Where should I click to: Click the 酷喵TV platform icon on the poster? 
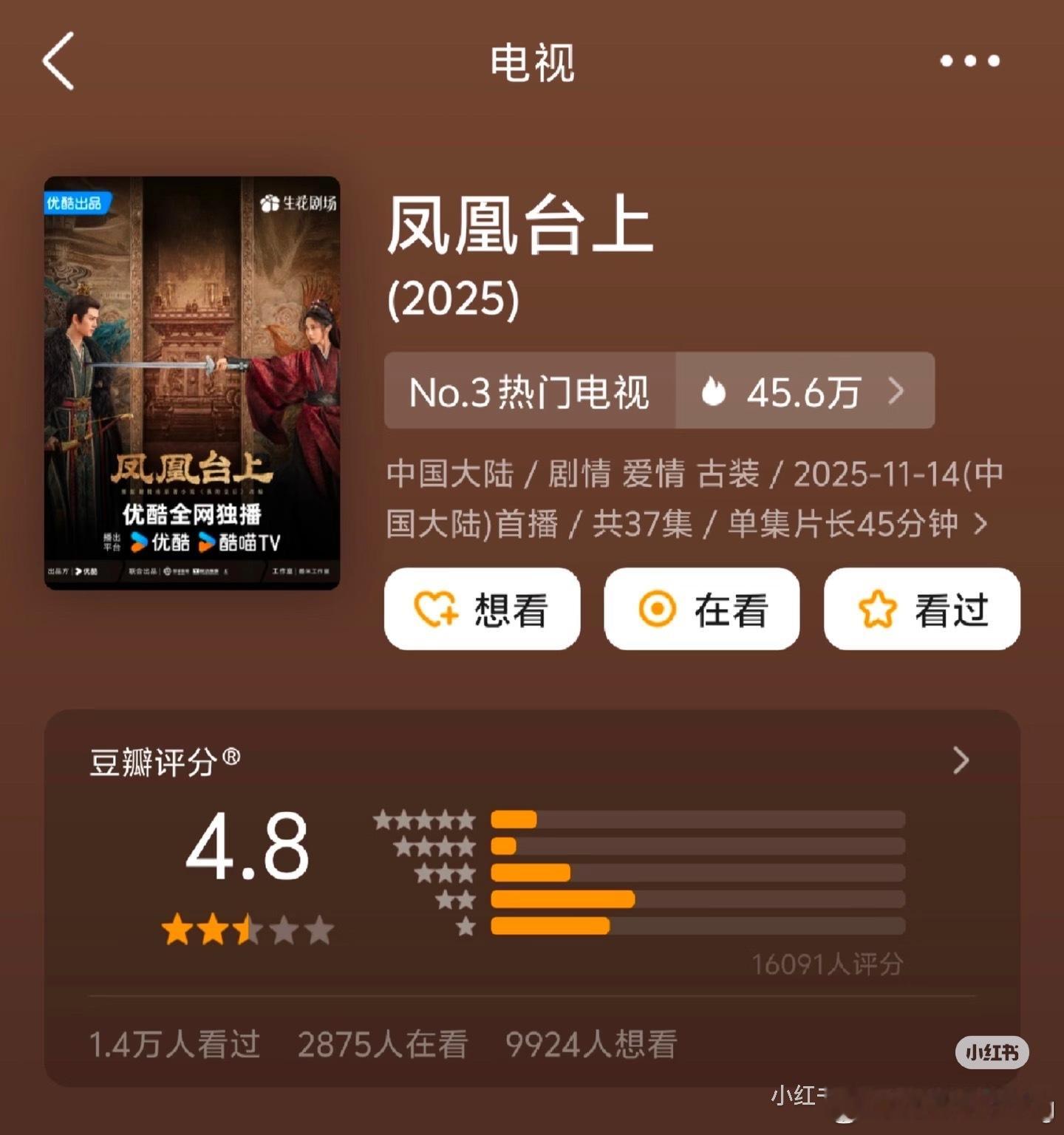pos(206,542)
